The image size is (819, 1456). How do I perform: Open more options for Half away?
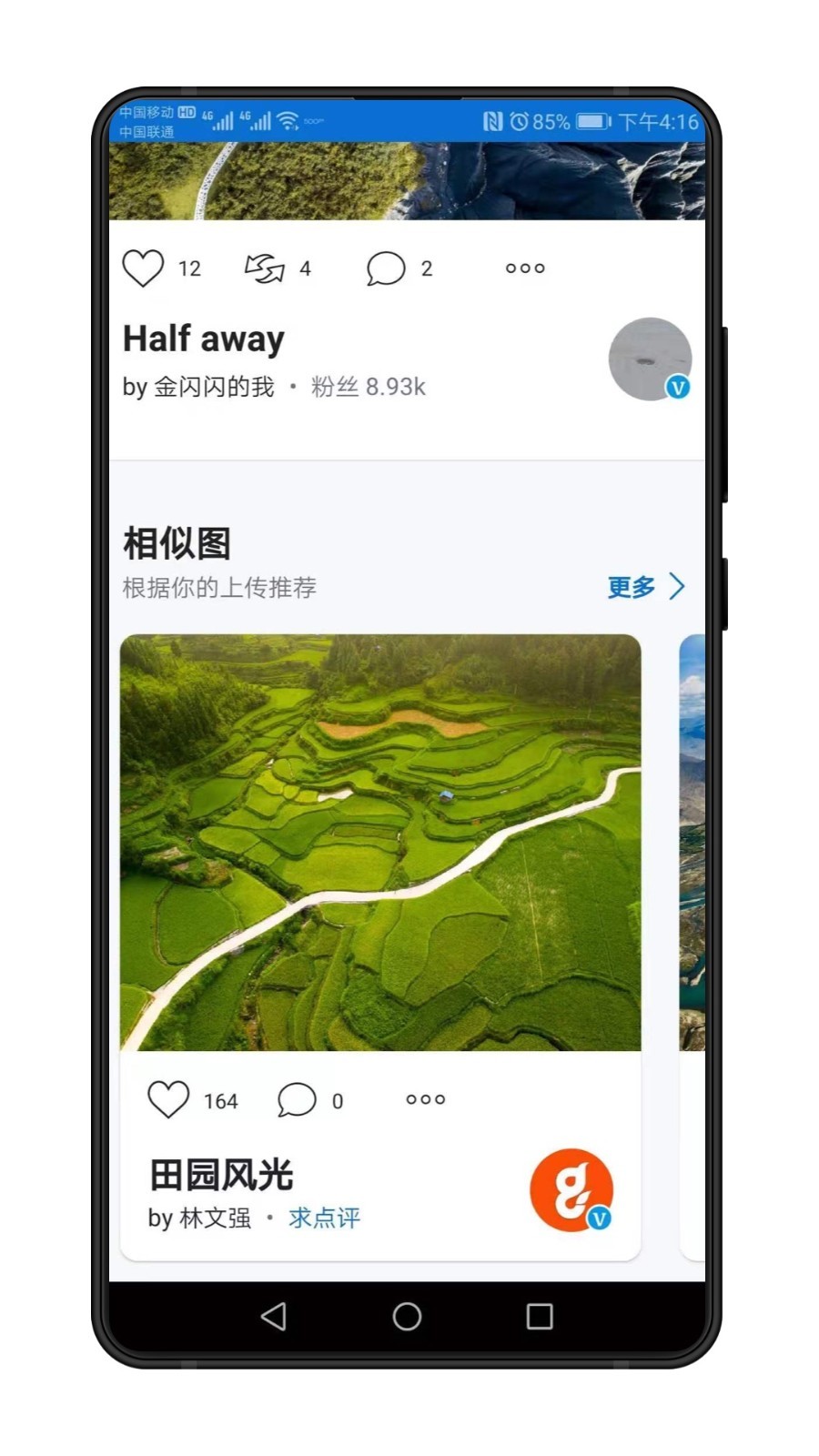pyautogui.click(x=524, y=268)
